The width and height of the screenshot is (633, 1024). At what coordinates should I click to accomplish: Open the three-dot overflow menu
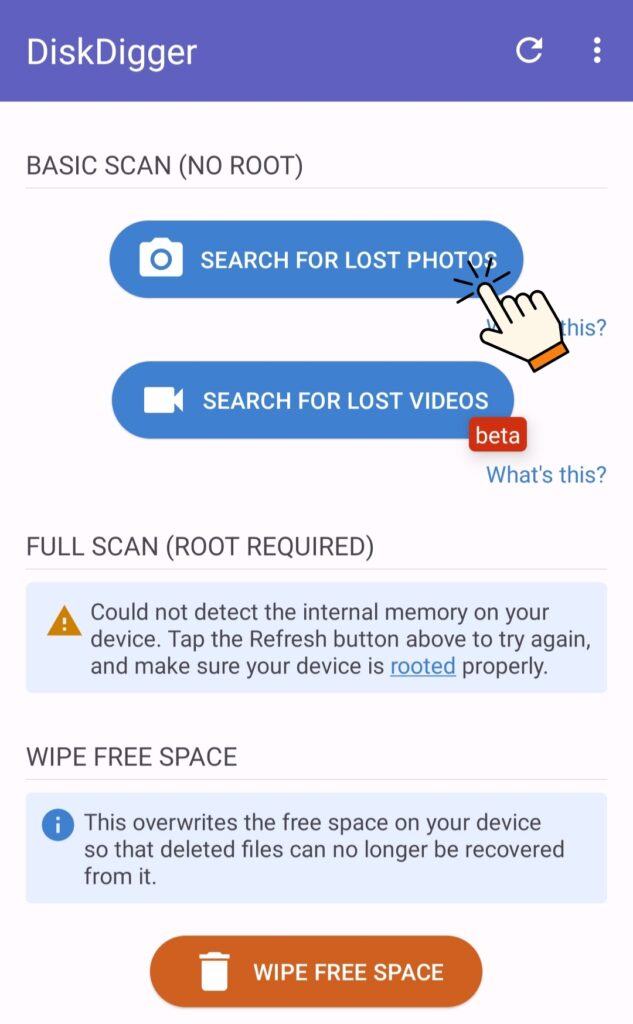tap(597, 50)
